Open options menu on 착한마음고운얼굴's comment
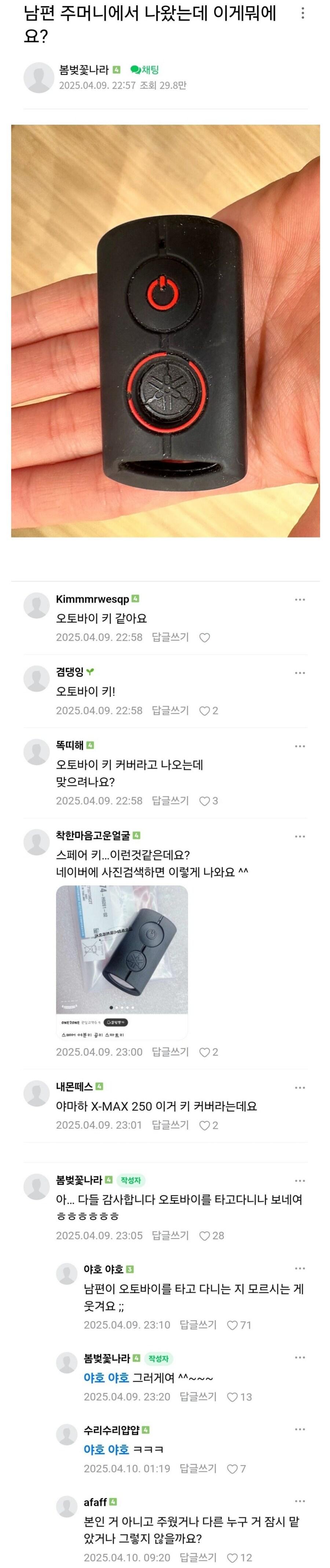Image resolution: width=330 pixels, height=1568 pixels. [x=300, y=836]
